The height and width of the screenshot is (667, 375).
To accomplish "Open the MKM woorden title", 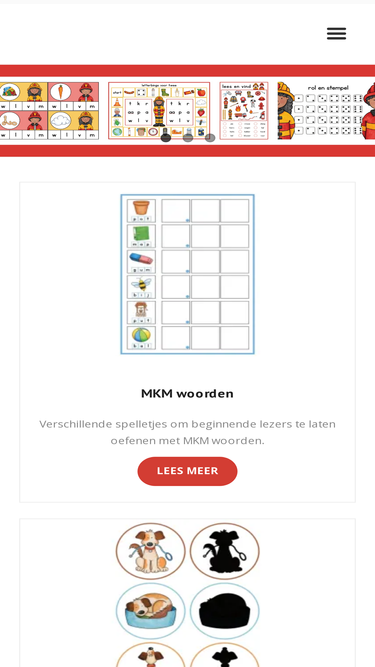I will (x=188, y=393).
